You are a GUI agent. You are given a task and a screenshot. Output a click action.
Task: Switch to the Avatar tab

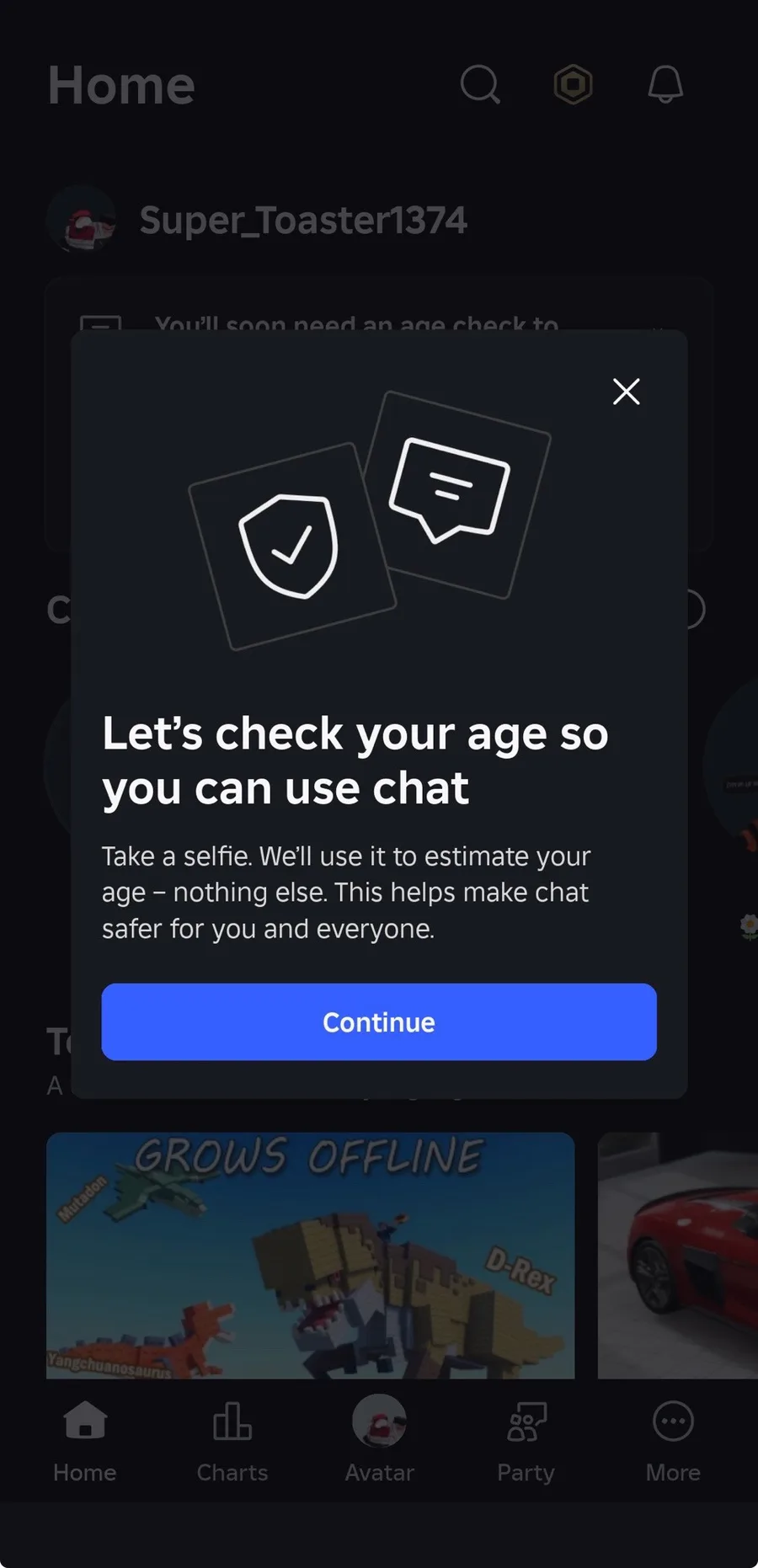[x=379, y=1441]
